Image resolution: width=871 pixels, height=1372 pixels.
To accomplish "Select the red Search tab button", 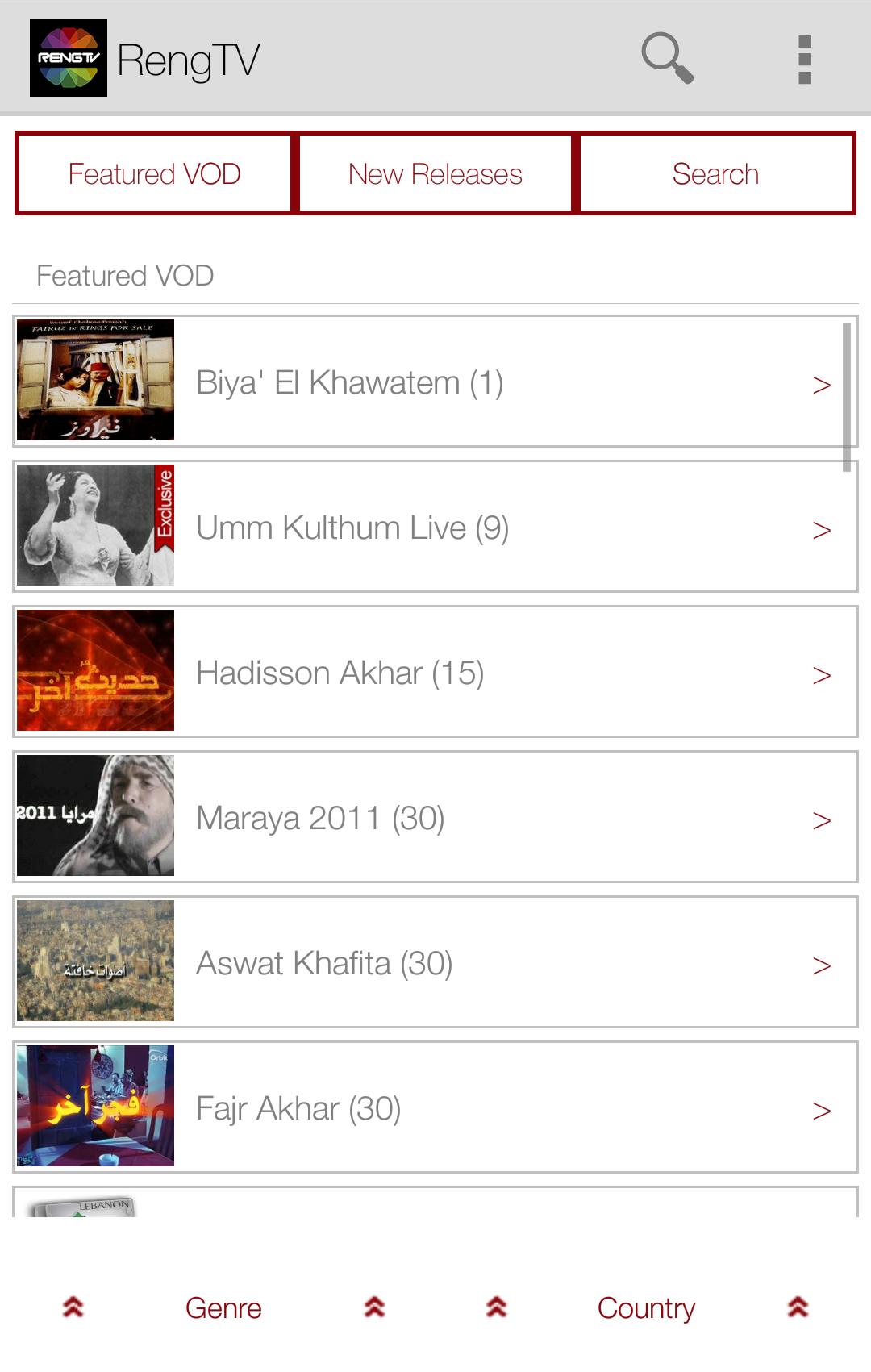I will pos(716,173).
